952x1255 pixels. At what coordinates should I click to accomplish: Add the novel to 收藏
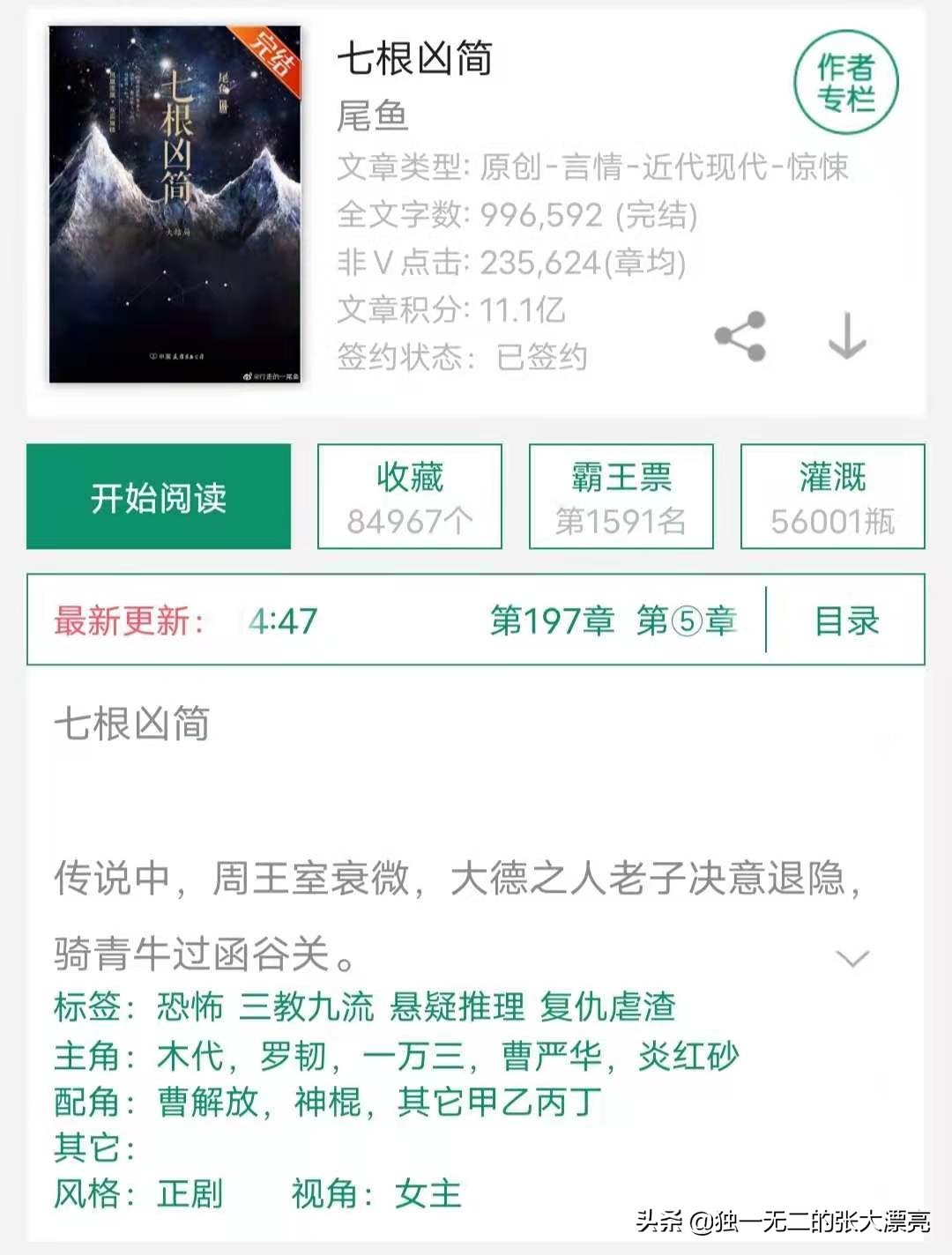tap(410, 497)
